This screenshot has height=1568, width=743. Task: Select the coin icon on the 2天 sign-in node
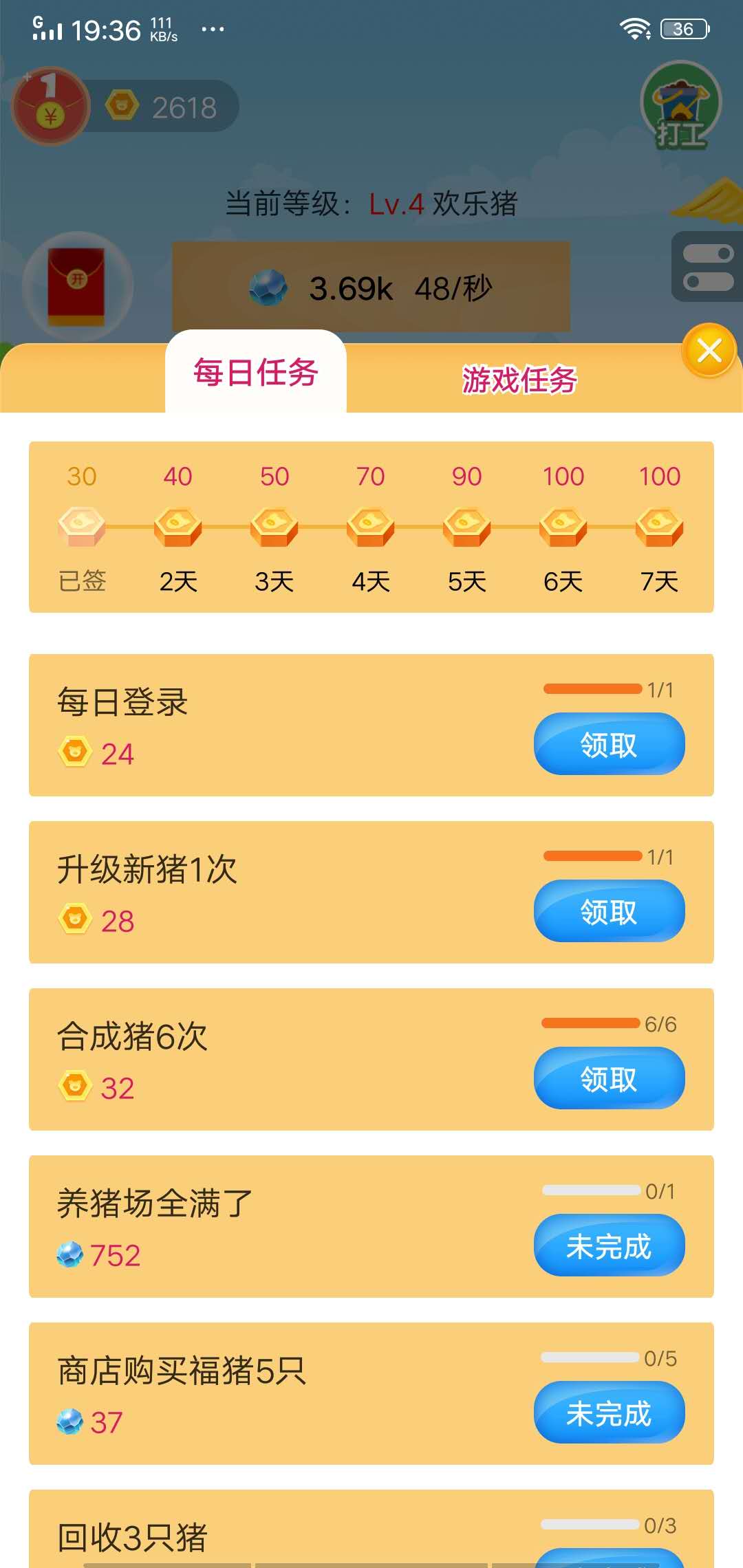(x=176, y=526)
